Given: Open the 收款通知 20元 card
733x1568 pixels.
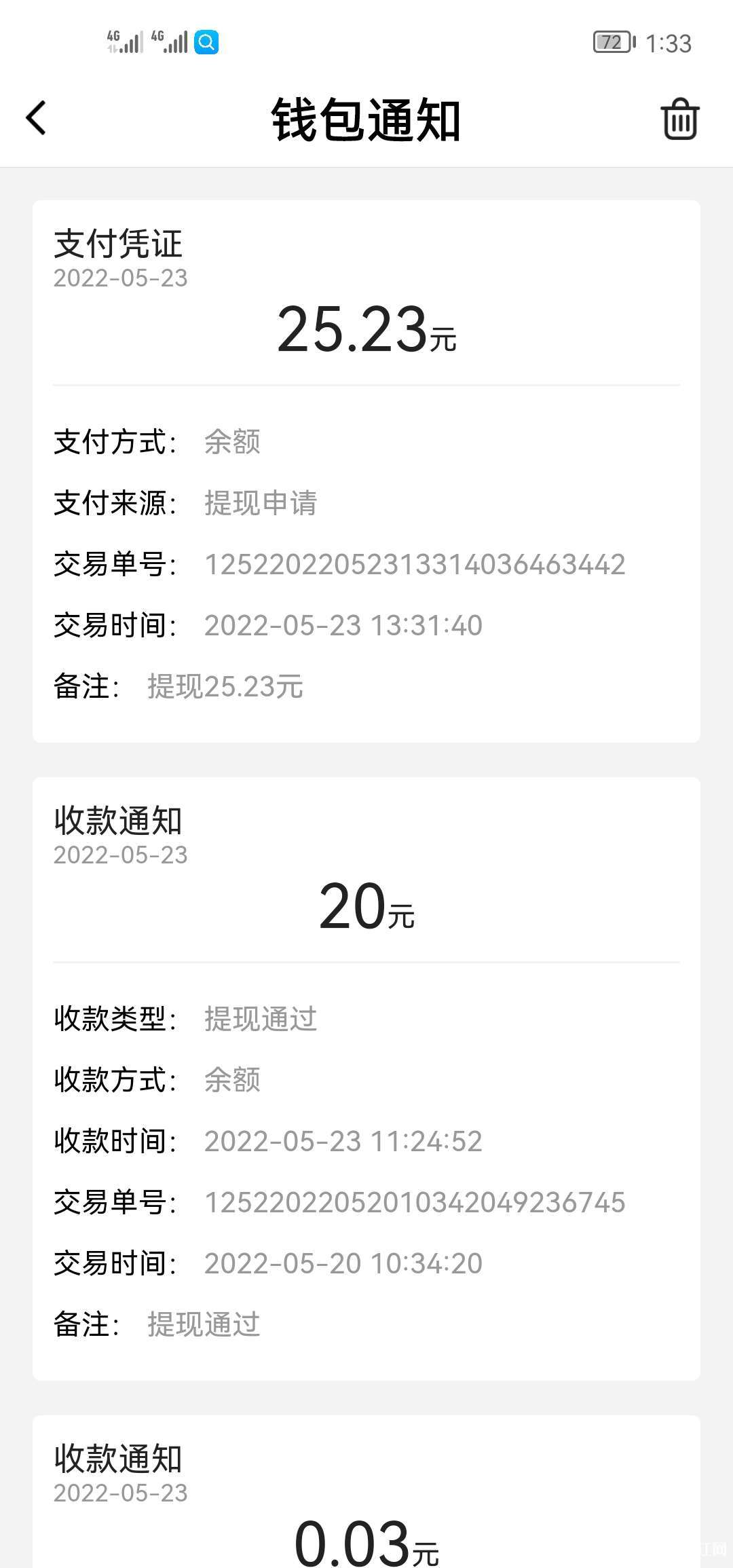Looking at the screenshot, I should [366, 1079].
